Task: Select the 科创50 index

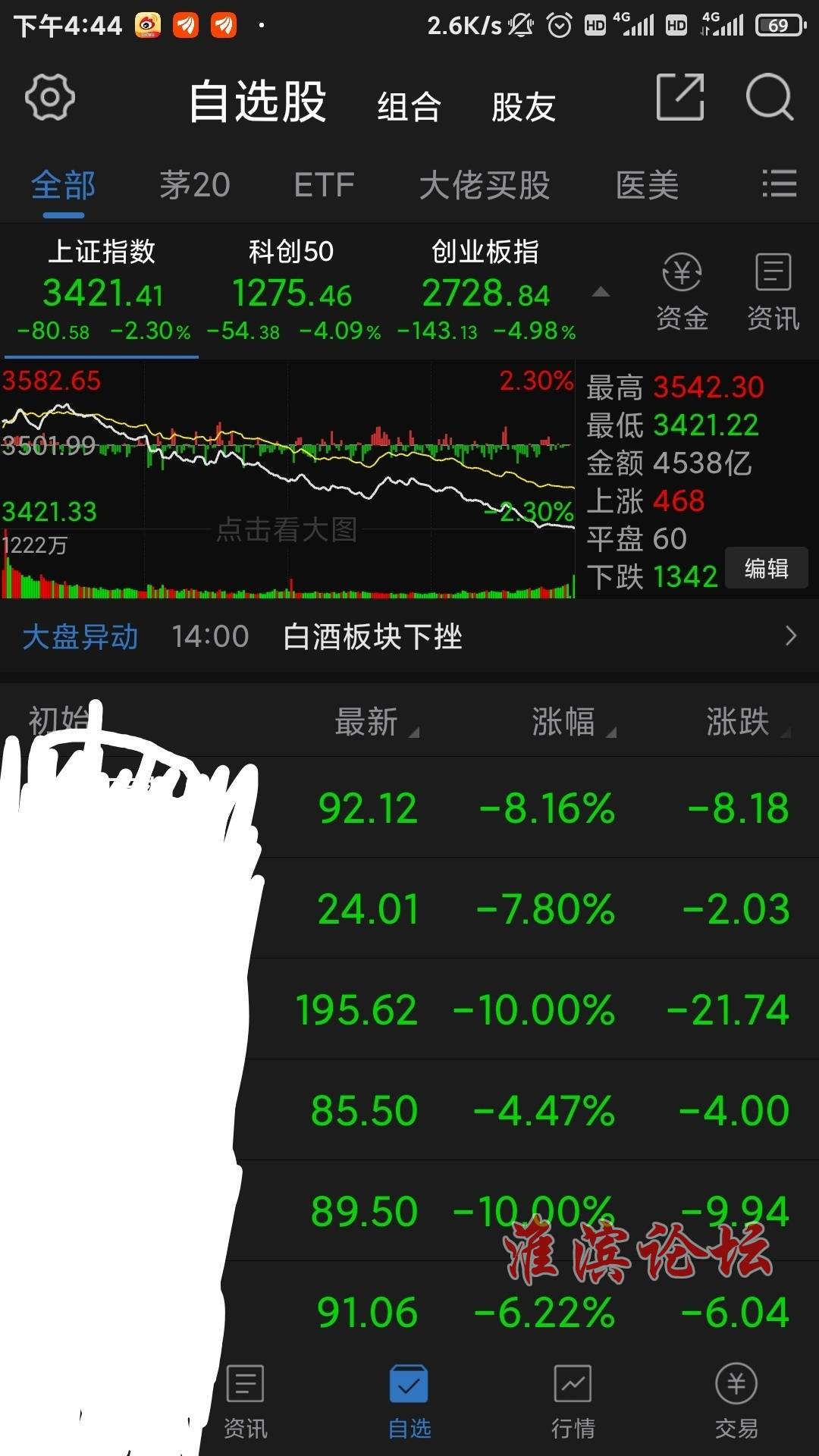Action: click(292, 290)
